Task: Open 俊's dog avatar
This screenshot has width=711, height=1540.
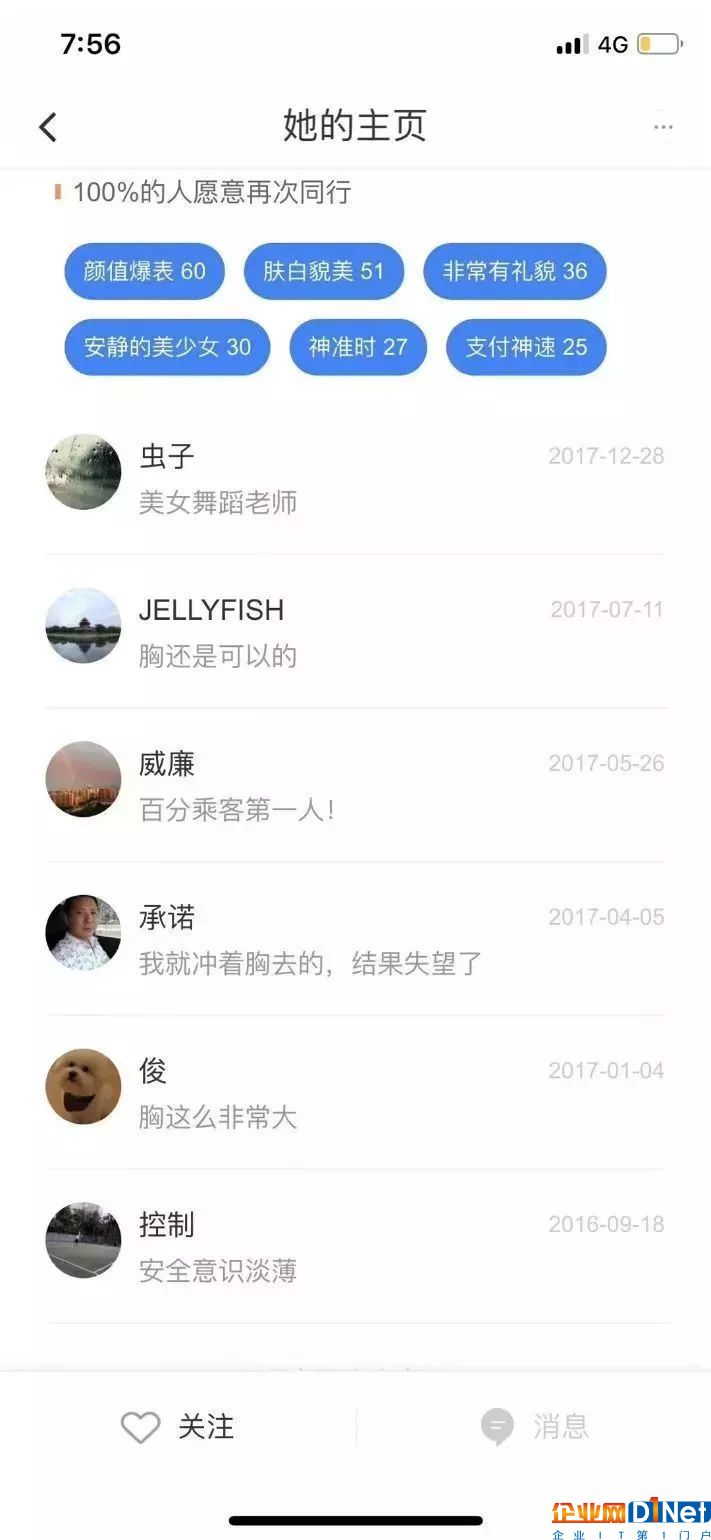Action: coord(83,1087)
